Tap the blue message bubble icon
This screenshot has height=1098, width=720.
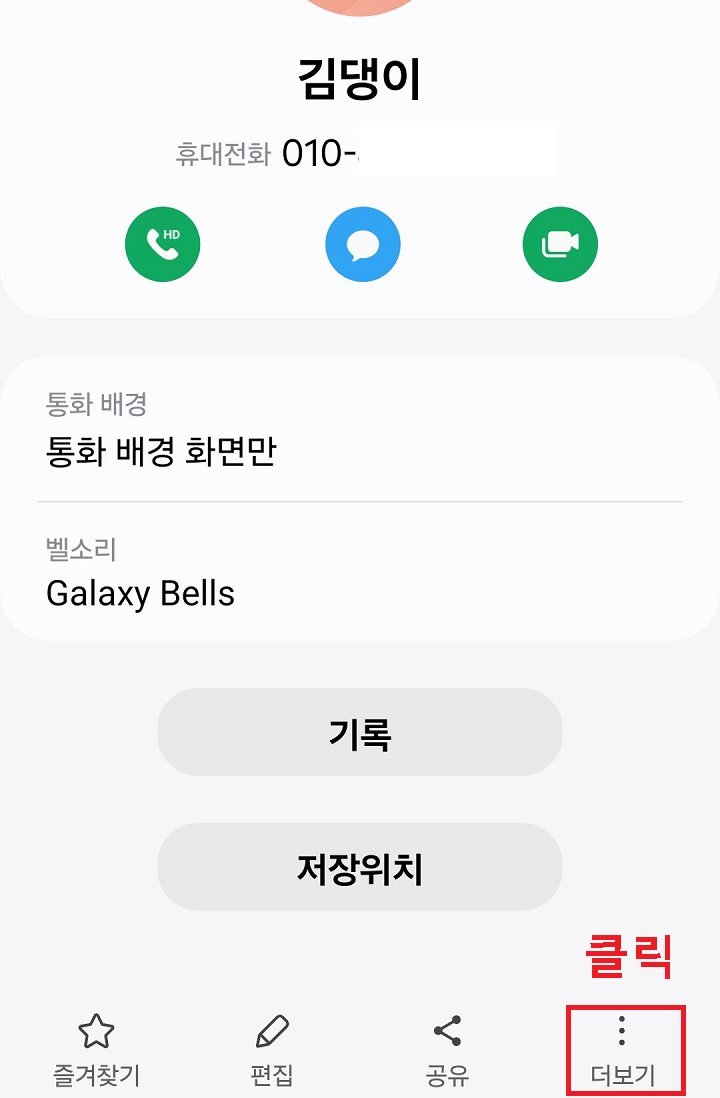click(362, 244)
